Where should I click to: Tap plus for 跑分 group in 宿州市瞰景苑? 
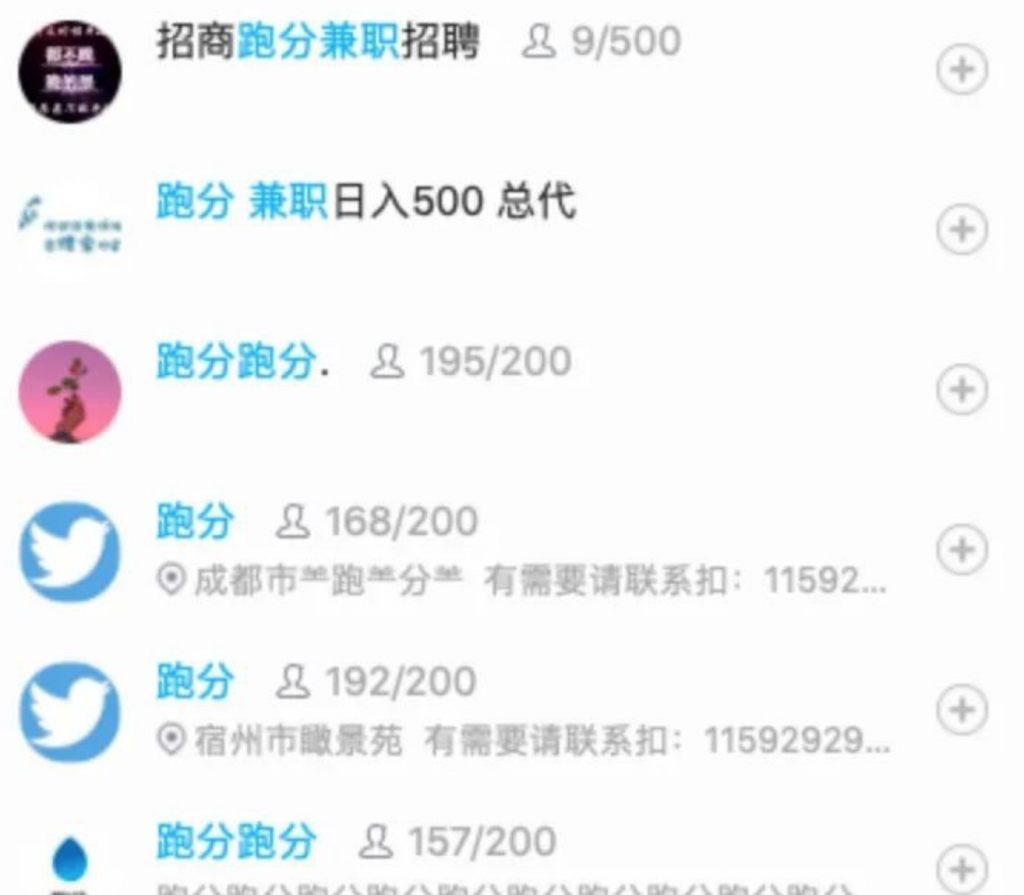tap(961, 709)
